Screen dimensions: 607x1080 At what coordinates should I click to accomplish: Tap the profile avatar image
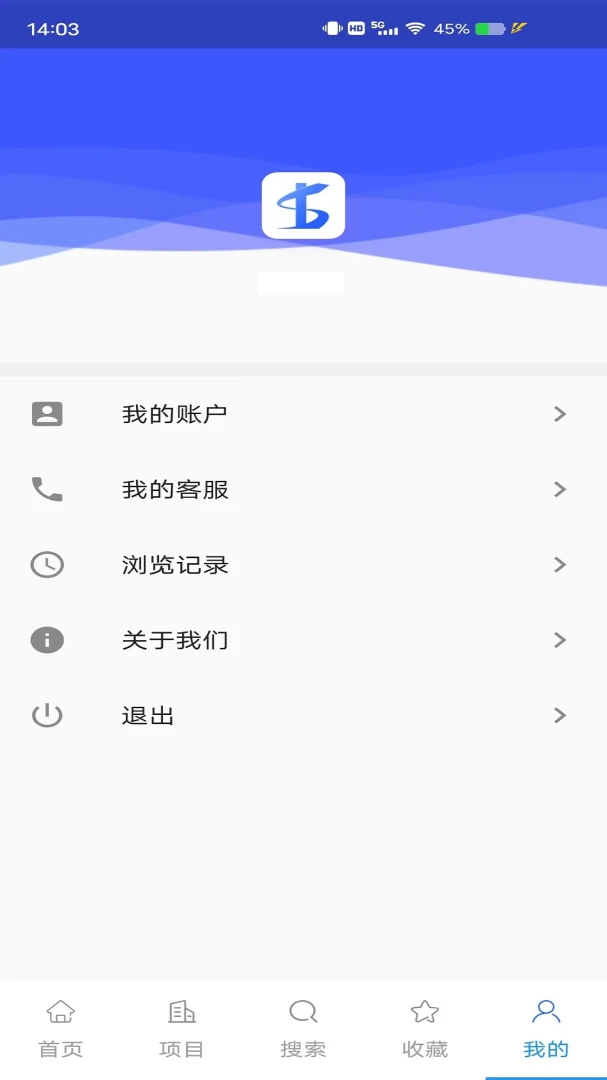[x=303, y=205]
